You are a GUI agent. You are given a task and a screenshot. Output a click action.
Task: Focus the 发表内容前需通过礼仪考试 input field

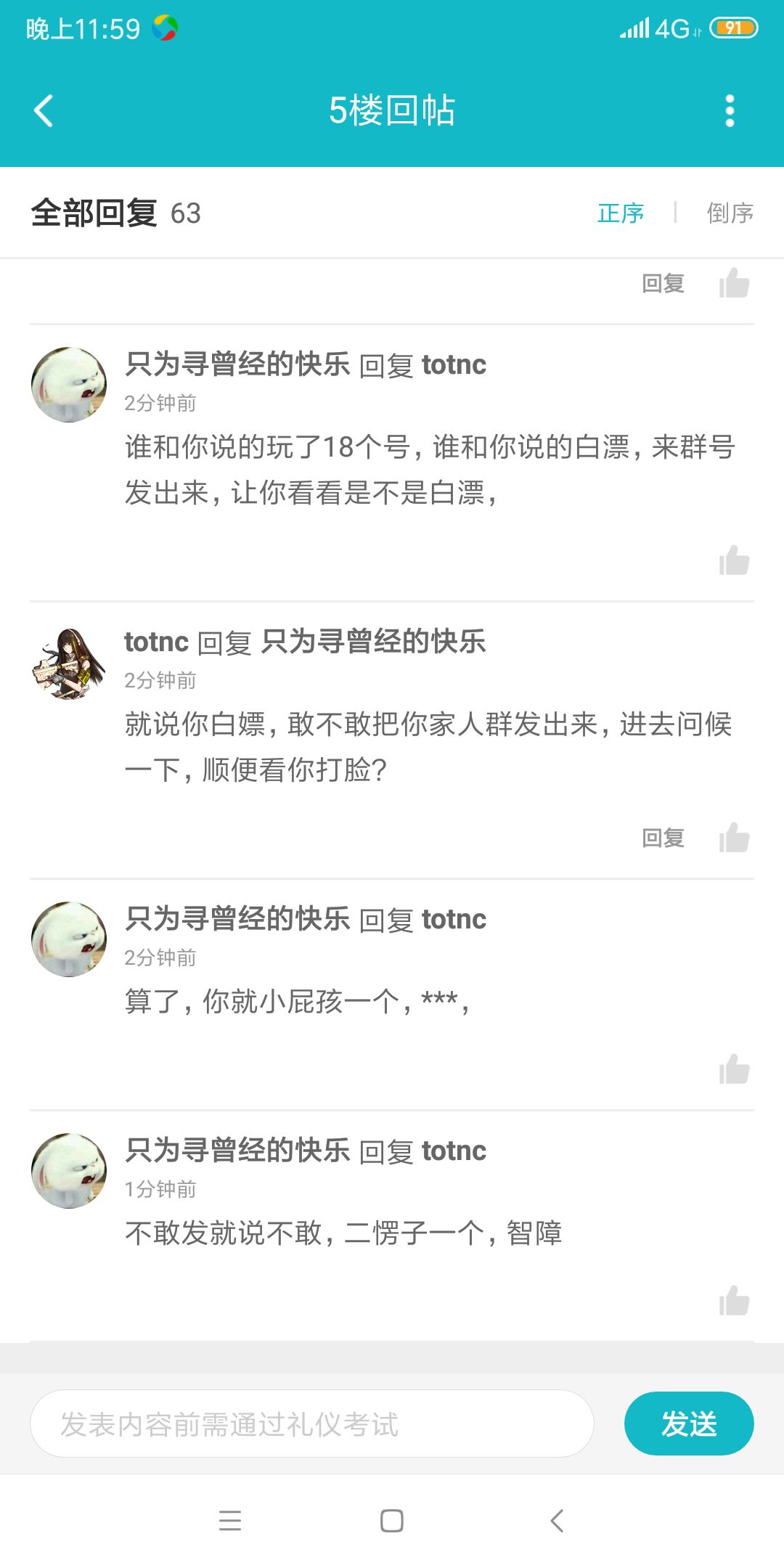point(312,1424)
